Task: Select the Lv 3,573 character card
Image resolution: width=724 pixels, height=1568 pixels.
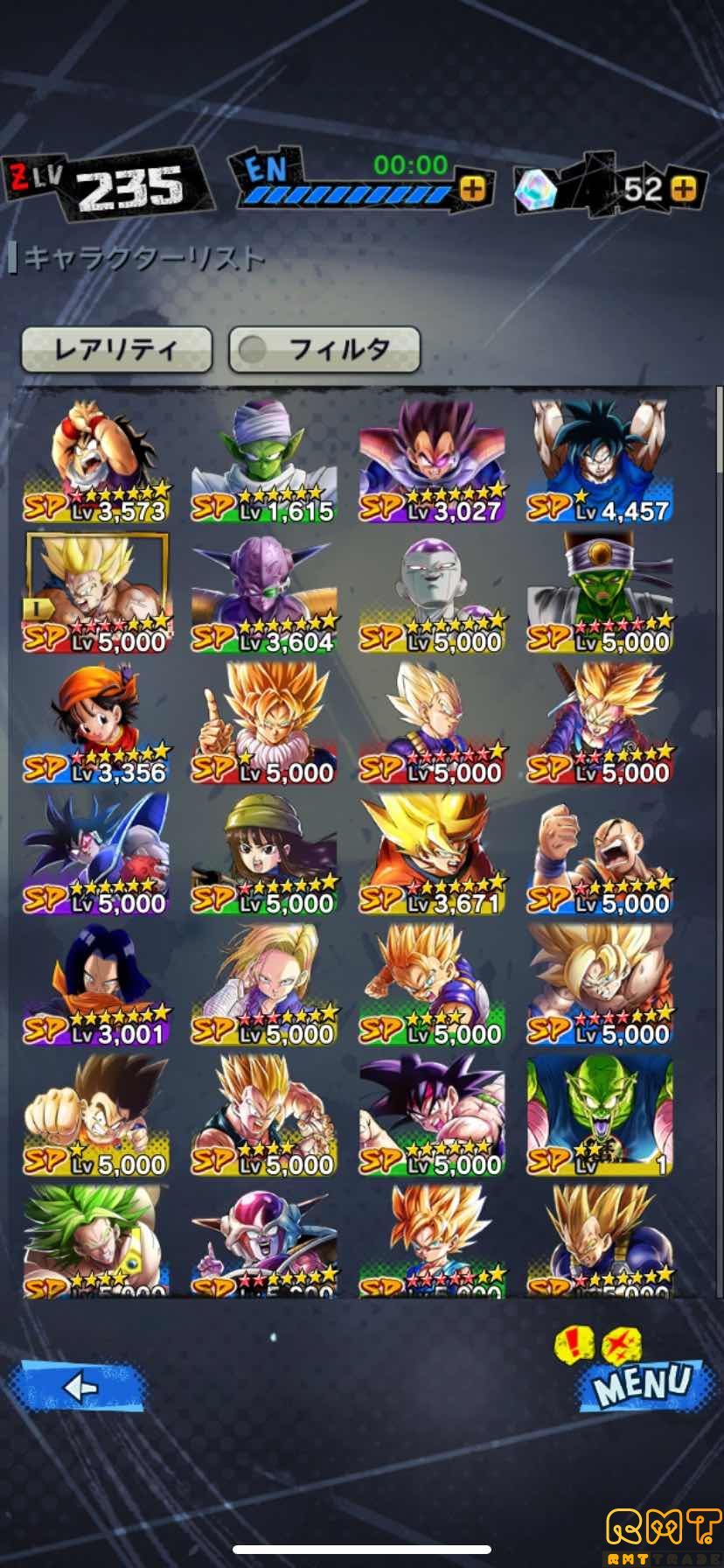Action: (x=96, y=462)
